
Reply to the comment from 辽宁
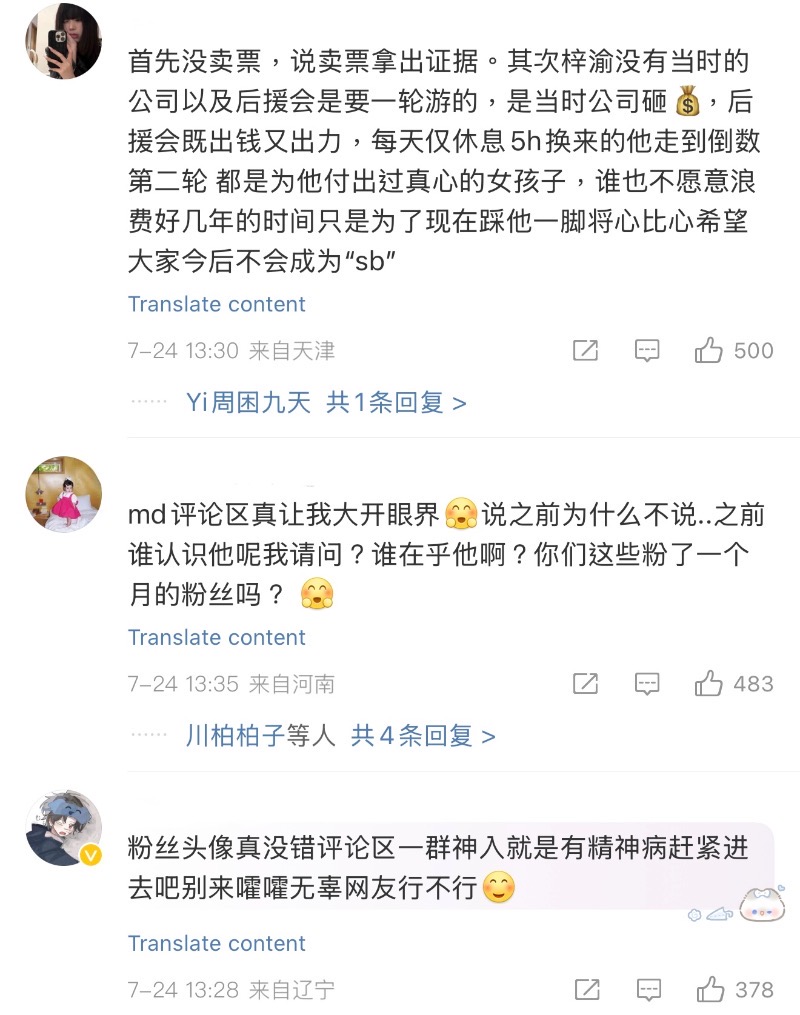click(648, 990)
